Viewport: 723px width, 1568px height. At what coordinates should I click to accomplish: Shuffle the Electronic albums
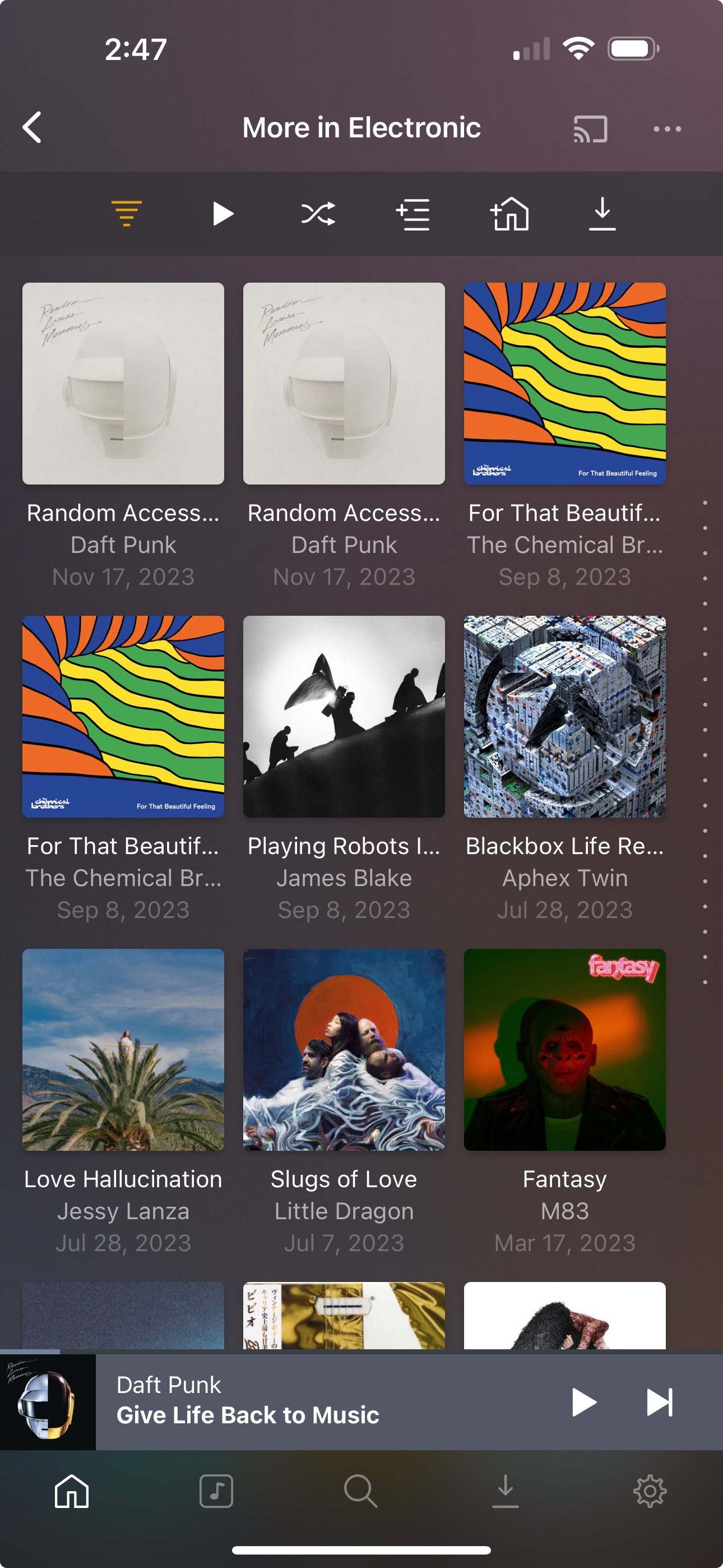(318, 214)
